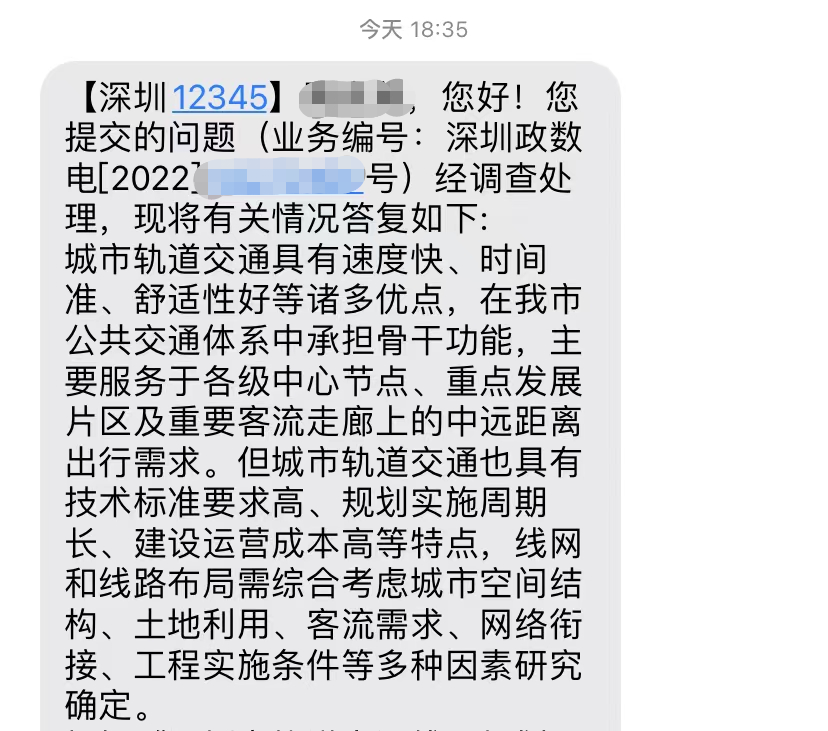
Task: Tap the underlined 12345 phone number link
Action: tap(220, 97)
